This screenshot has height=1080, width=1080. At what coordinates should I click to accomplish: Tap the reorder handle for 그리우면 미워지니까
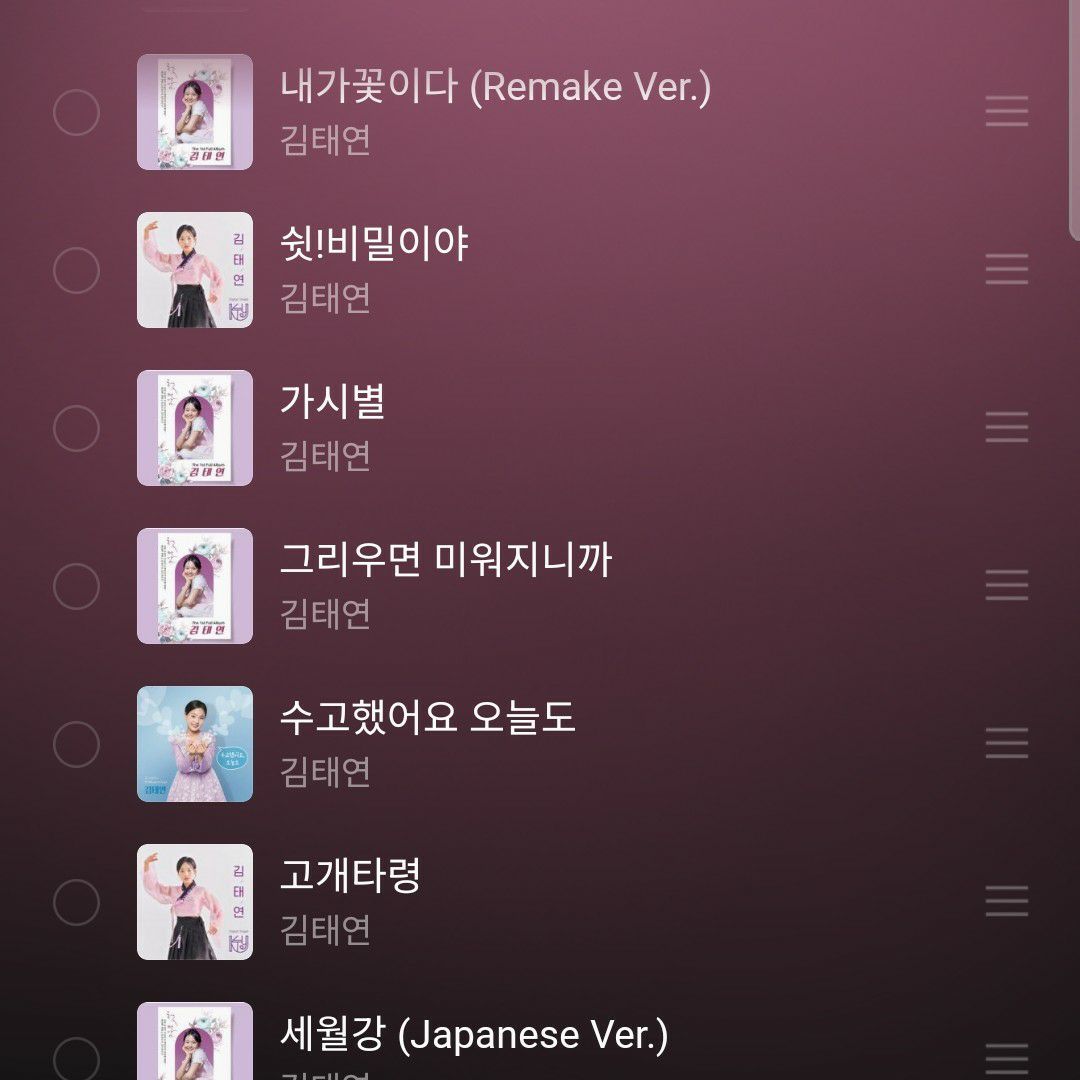pyautogui.click(x=1006, y=586)
